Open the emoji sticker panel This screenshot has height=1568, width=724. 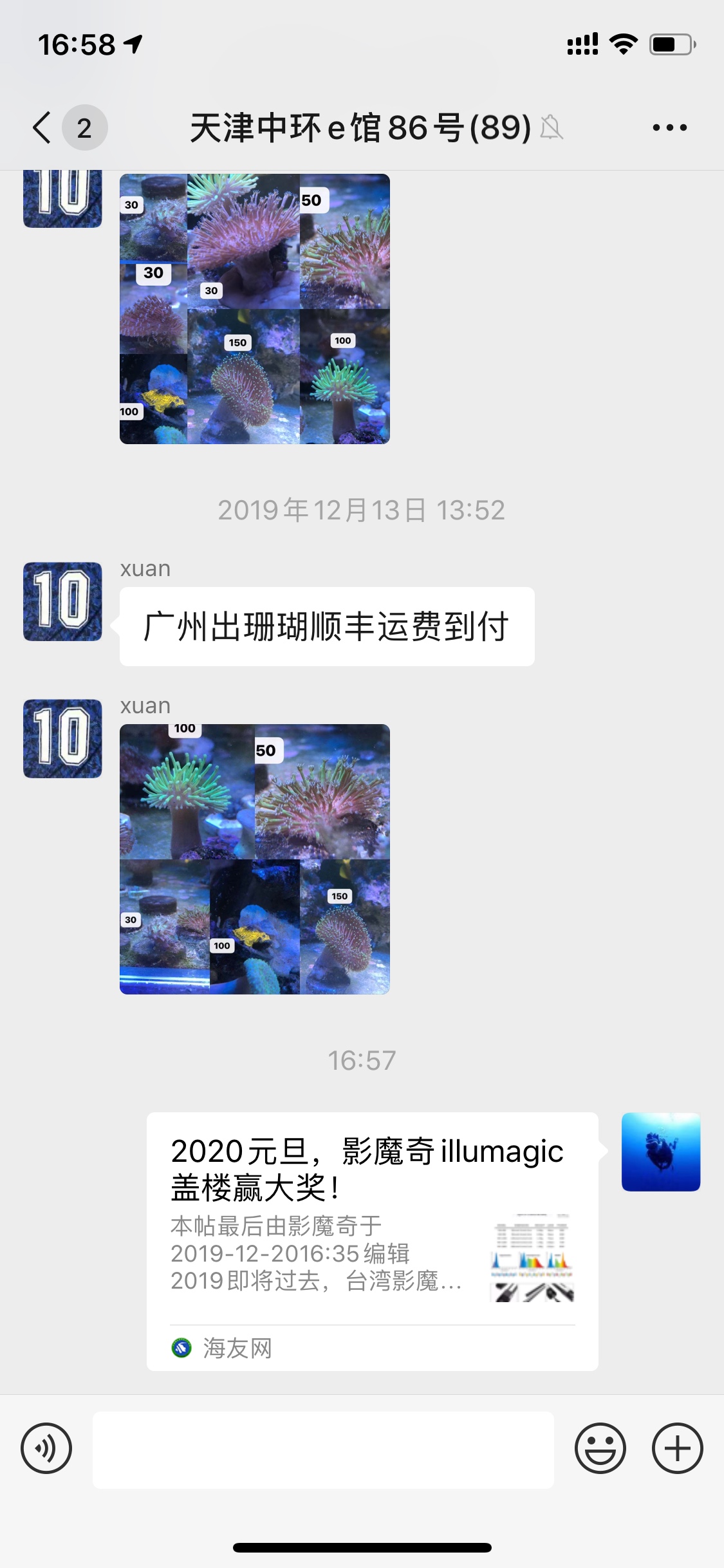[600, 1449]
